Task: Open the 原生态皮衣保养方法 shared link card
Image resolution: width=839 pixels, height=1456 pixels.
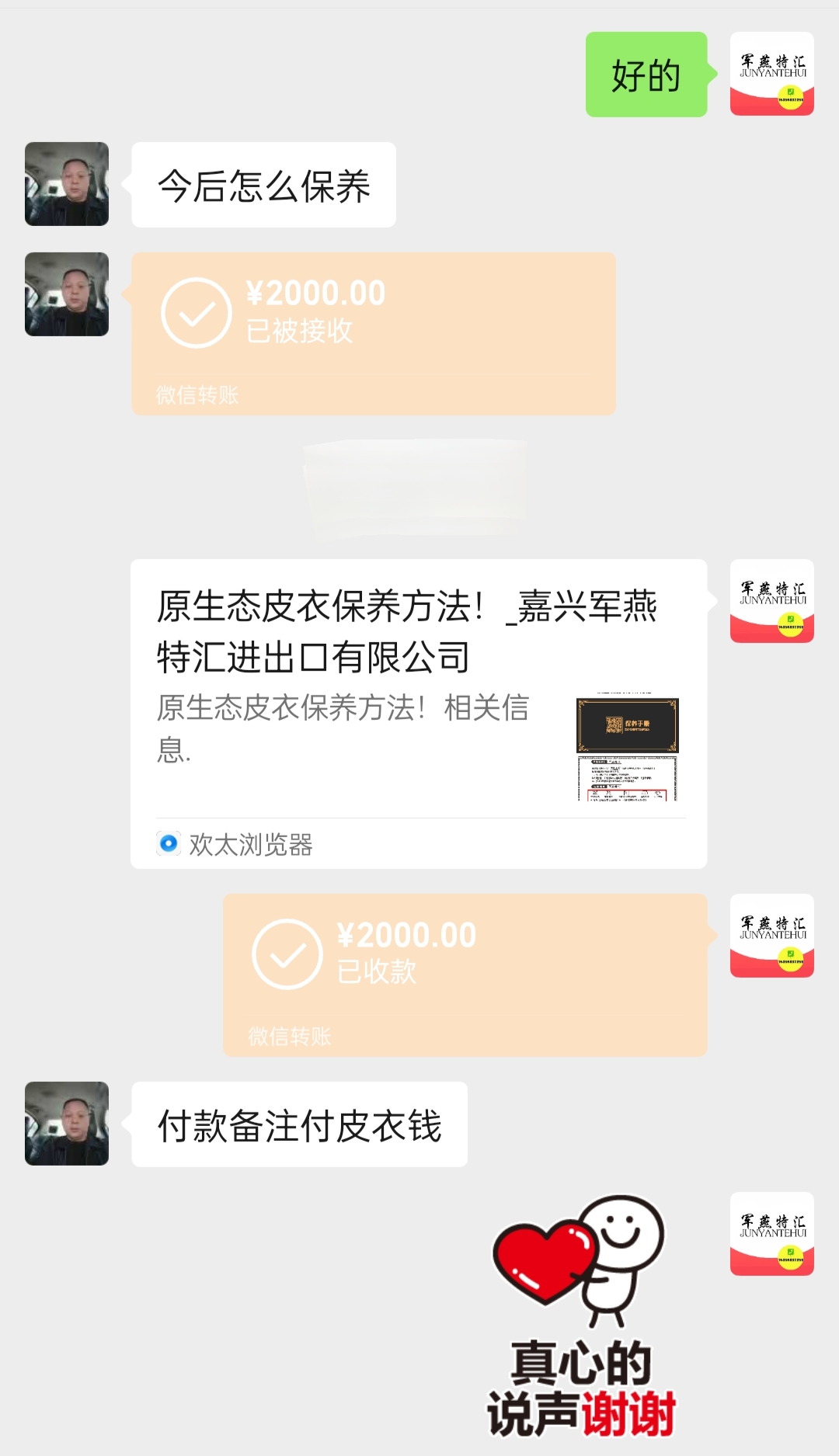Action: (418, 713)
